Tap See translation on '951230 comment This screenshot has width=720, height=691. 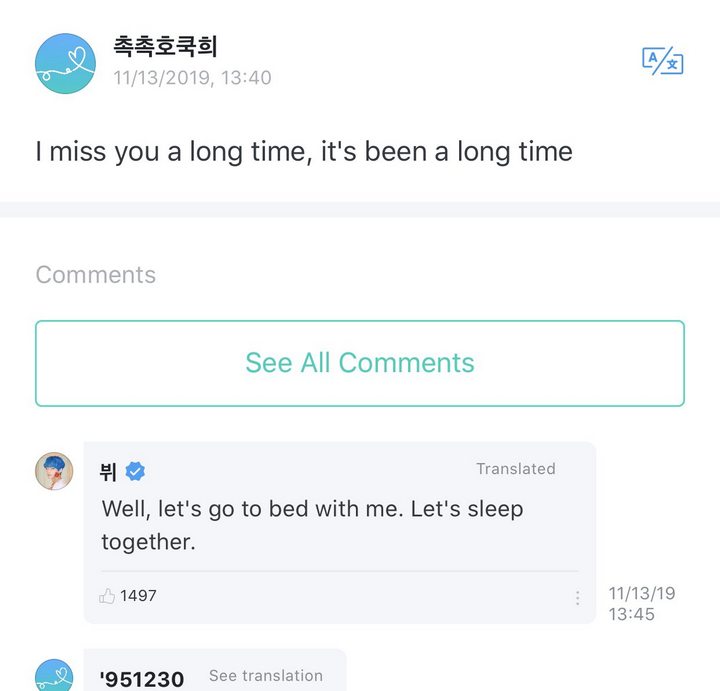(265, 676)
